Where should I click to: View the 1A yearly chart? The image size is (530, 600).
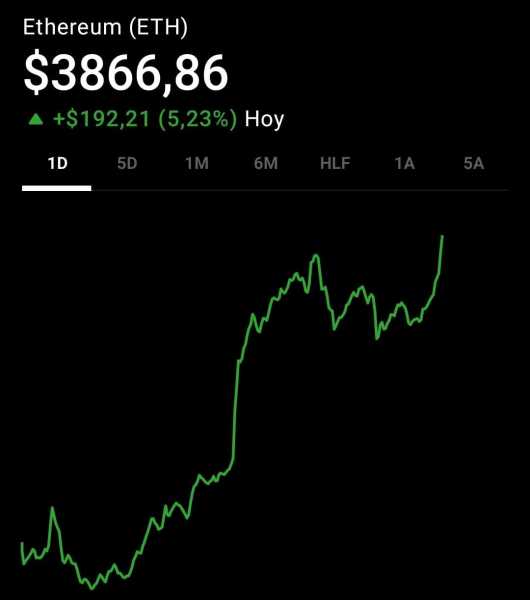(404, 164)
